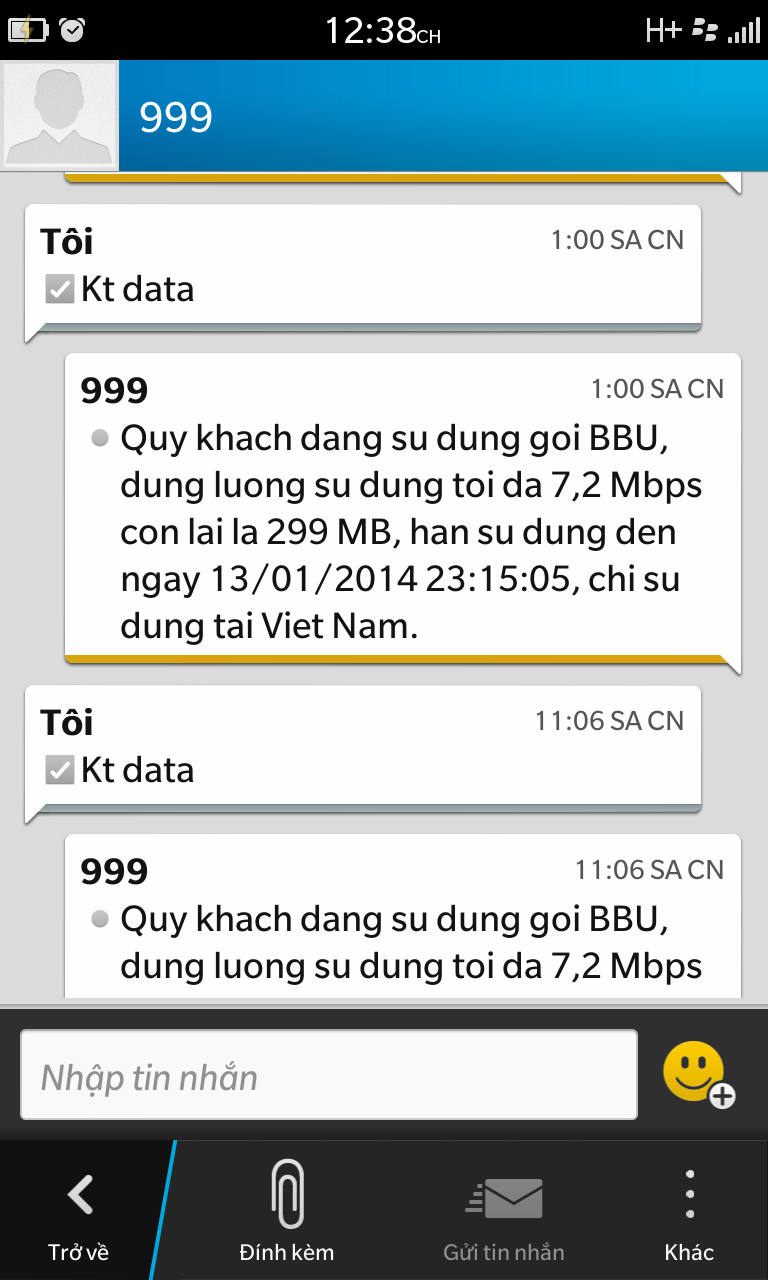Open the Khác overflow menu

(689, 1210)
